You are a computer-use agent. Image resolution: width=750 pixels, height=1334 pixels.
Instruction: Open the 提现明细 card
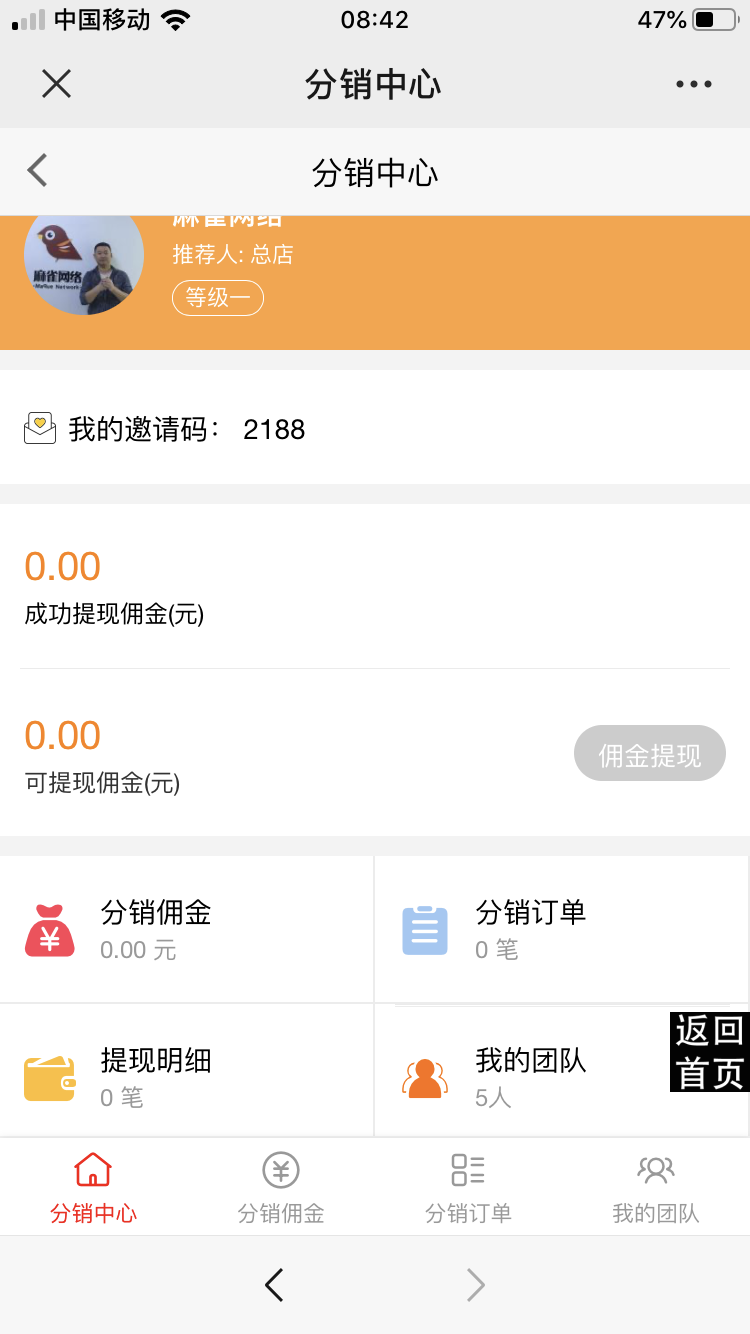tap(187, 1077)
